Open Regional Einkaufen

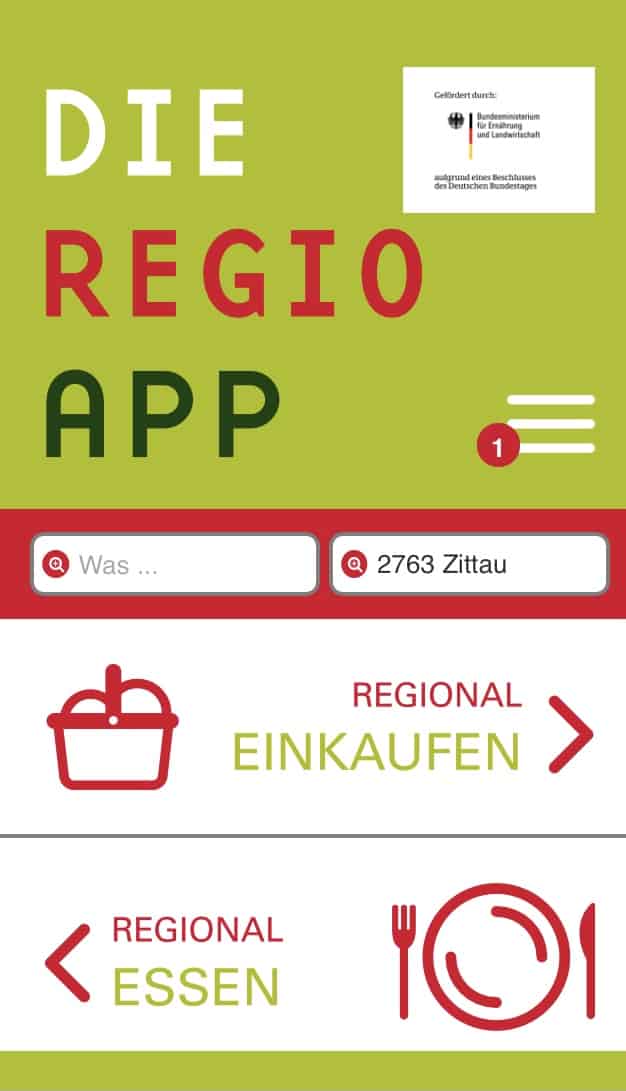pos(313,728)
